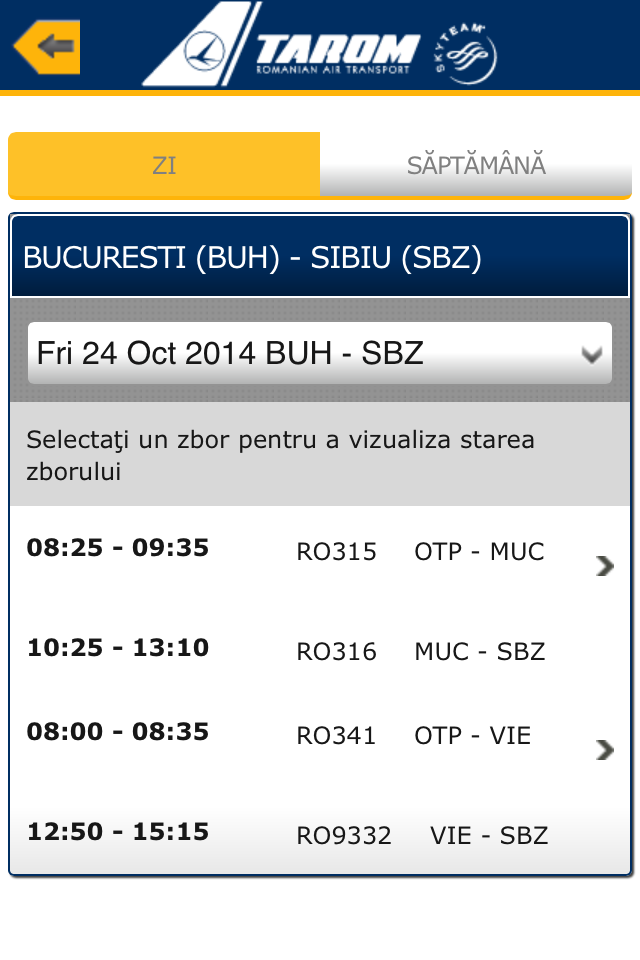Switch to the ZI tab

pyautogui.click(x=164, y=165)
